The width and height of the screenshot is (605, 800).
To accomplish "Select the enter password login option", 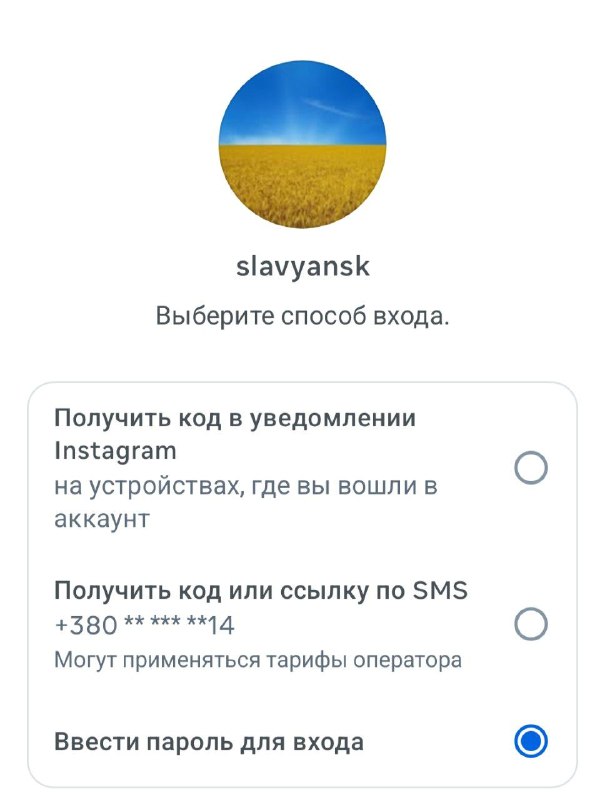I will (531, 741).
